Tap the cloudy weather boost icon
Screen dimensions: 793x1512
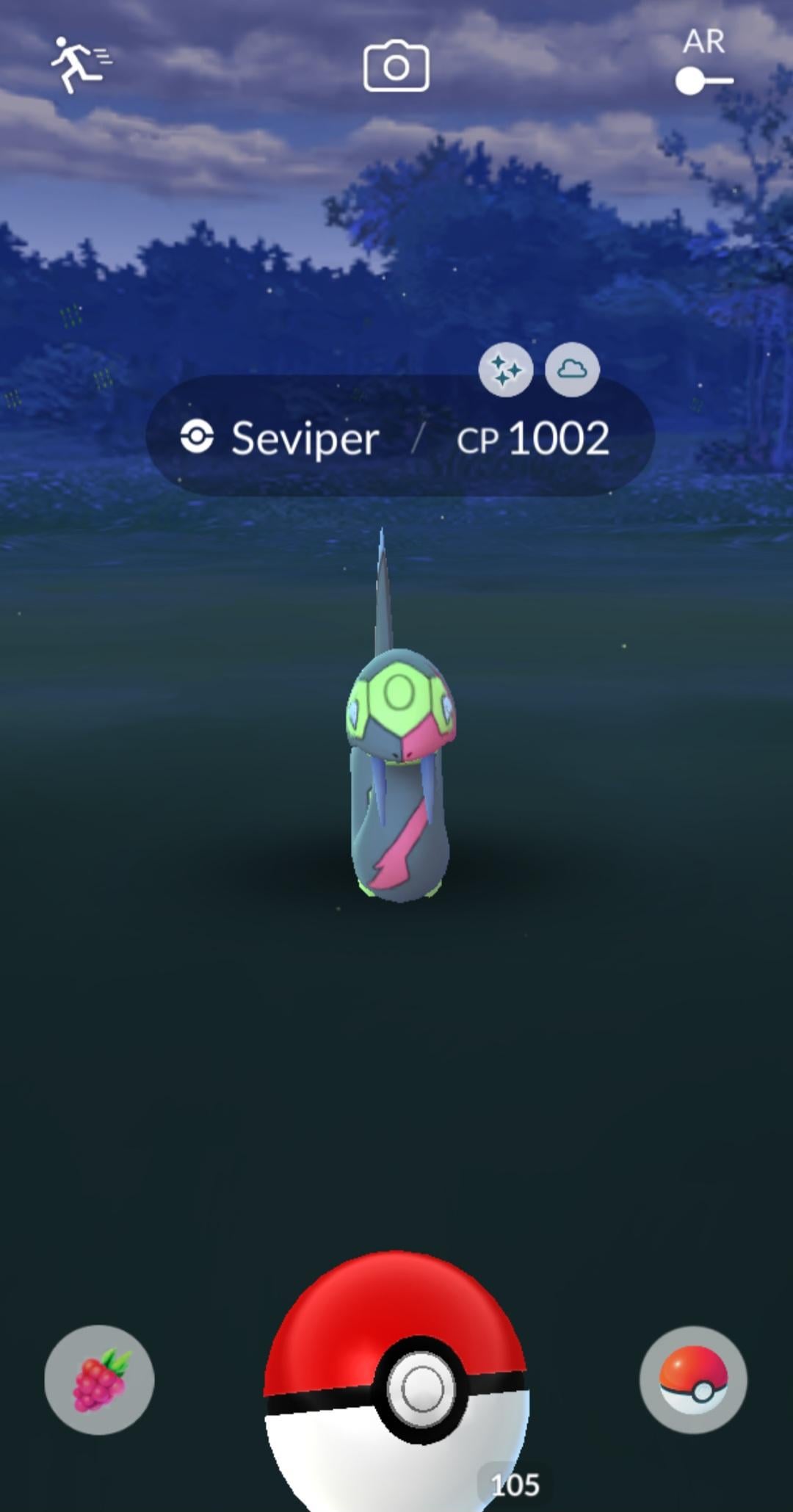pyautogui.click(x=572, y=369)
